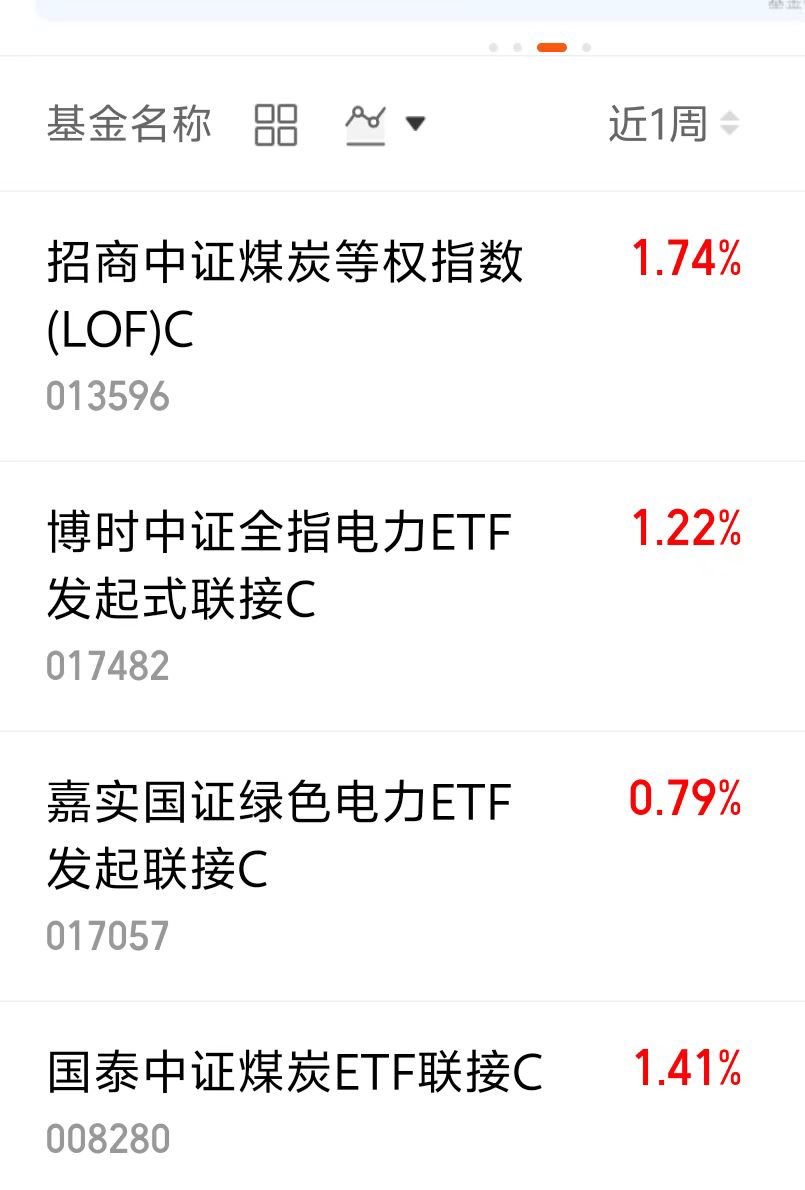
Task: Open the chart display dropdown
Action: 385,124
